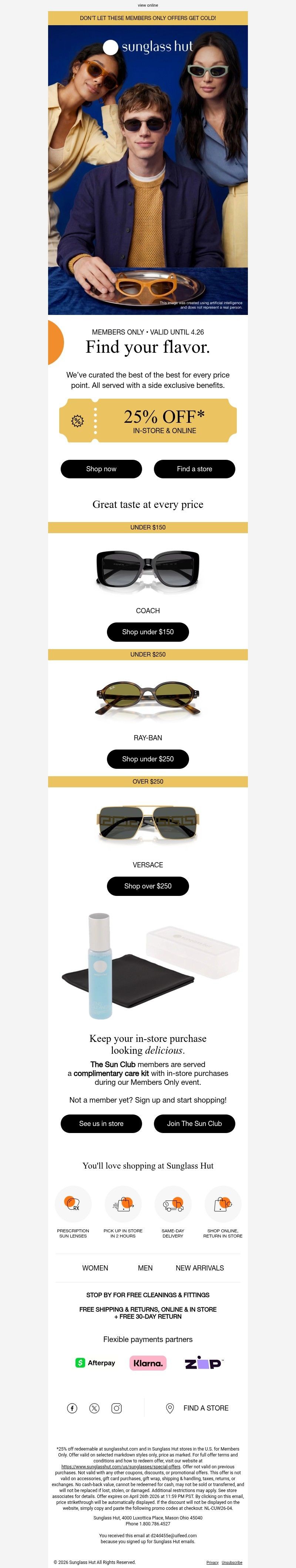Shop sunglasses over $250
Viewport: 296px width, 1568px height.
click(x=148, y=886)
